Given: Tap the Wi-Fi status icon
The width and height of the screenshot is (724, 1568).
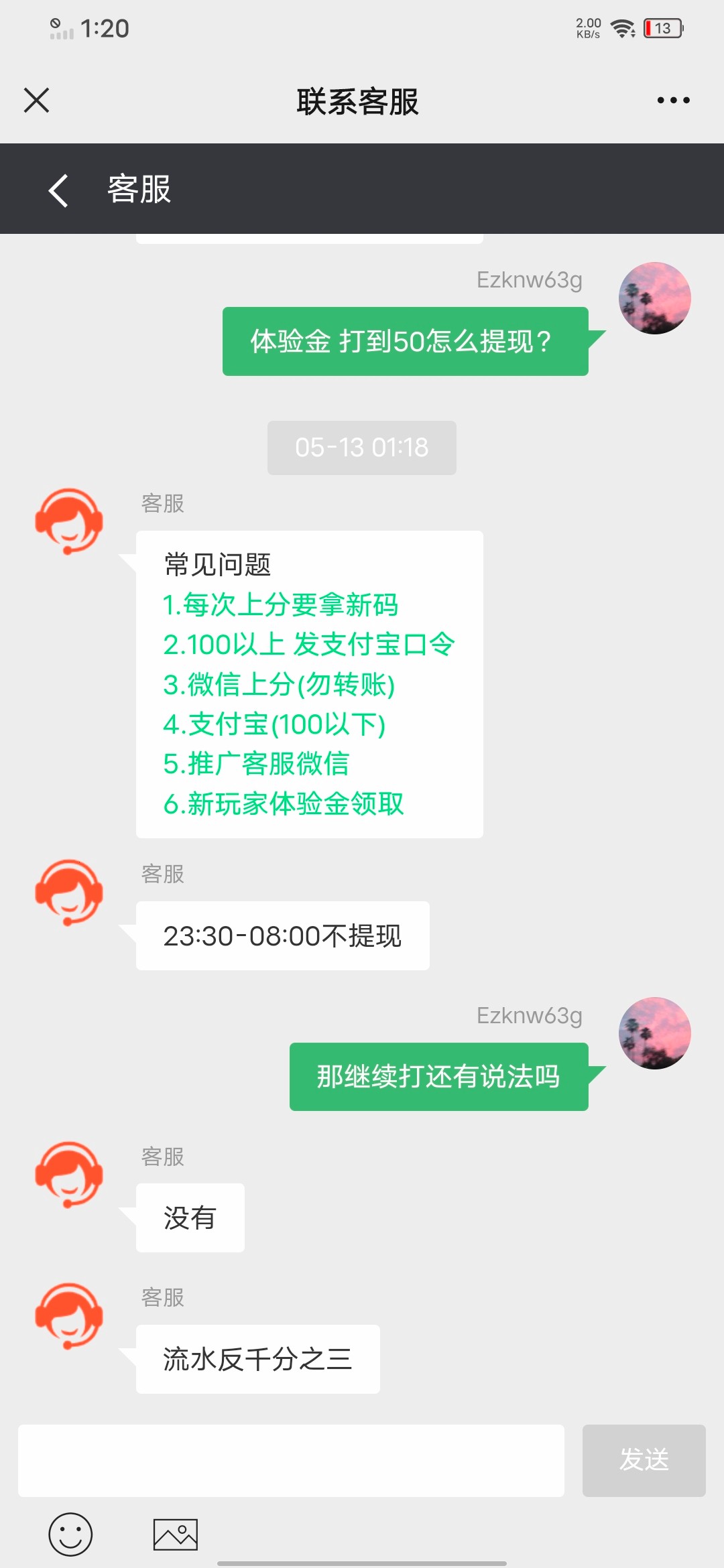Looking at the screenshot, I should pyautogui.click(x=623, y=28).
